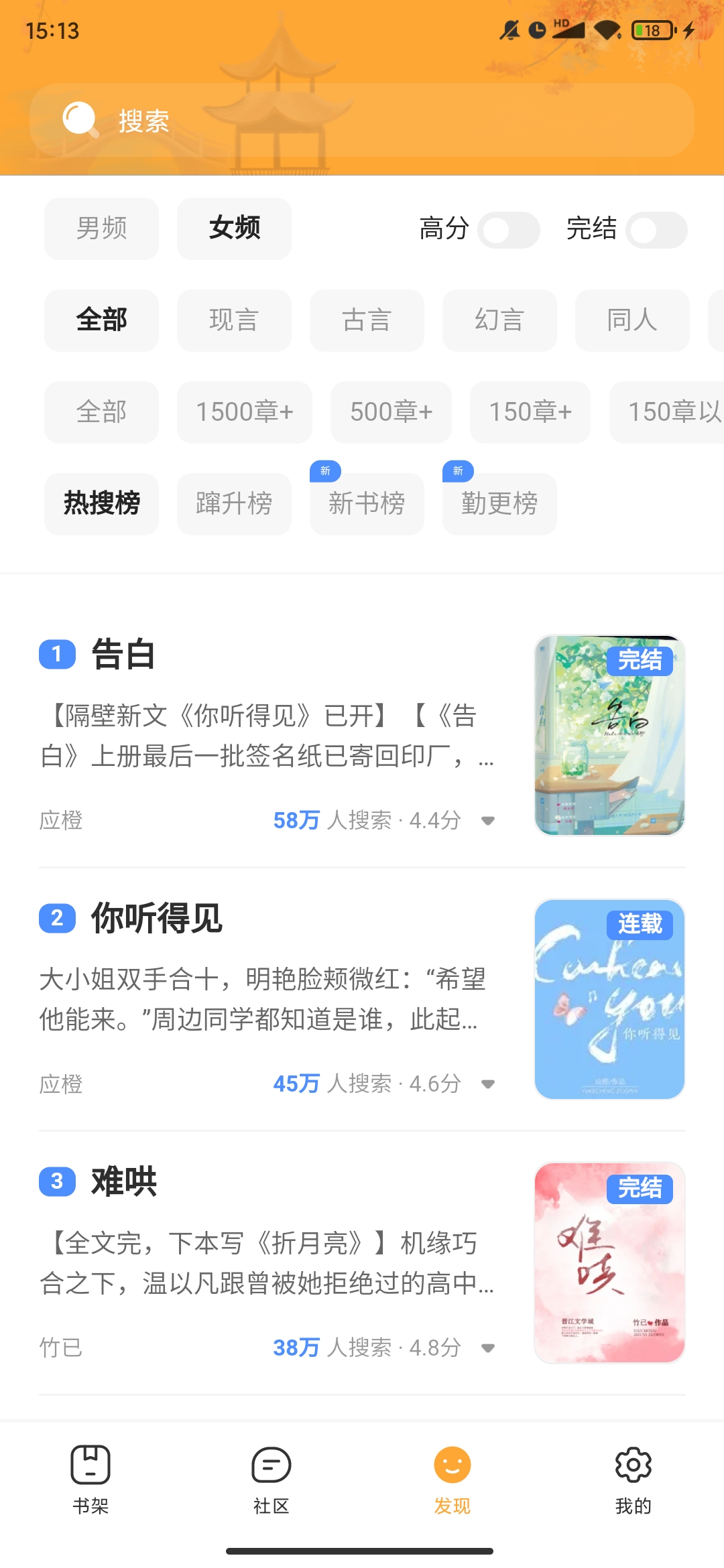Enable the 完结 filter switch
This screenshot has height=1568, width=724.
tap(656, 231)
